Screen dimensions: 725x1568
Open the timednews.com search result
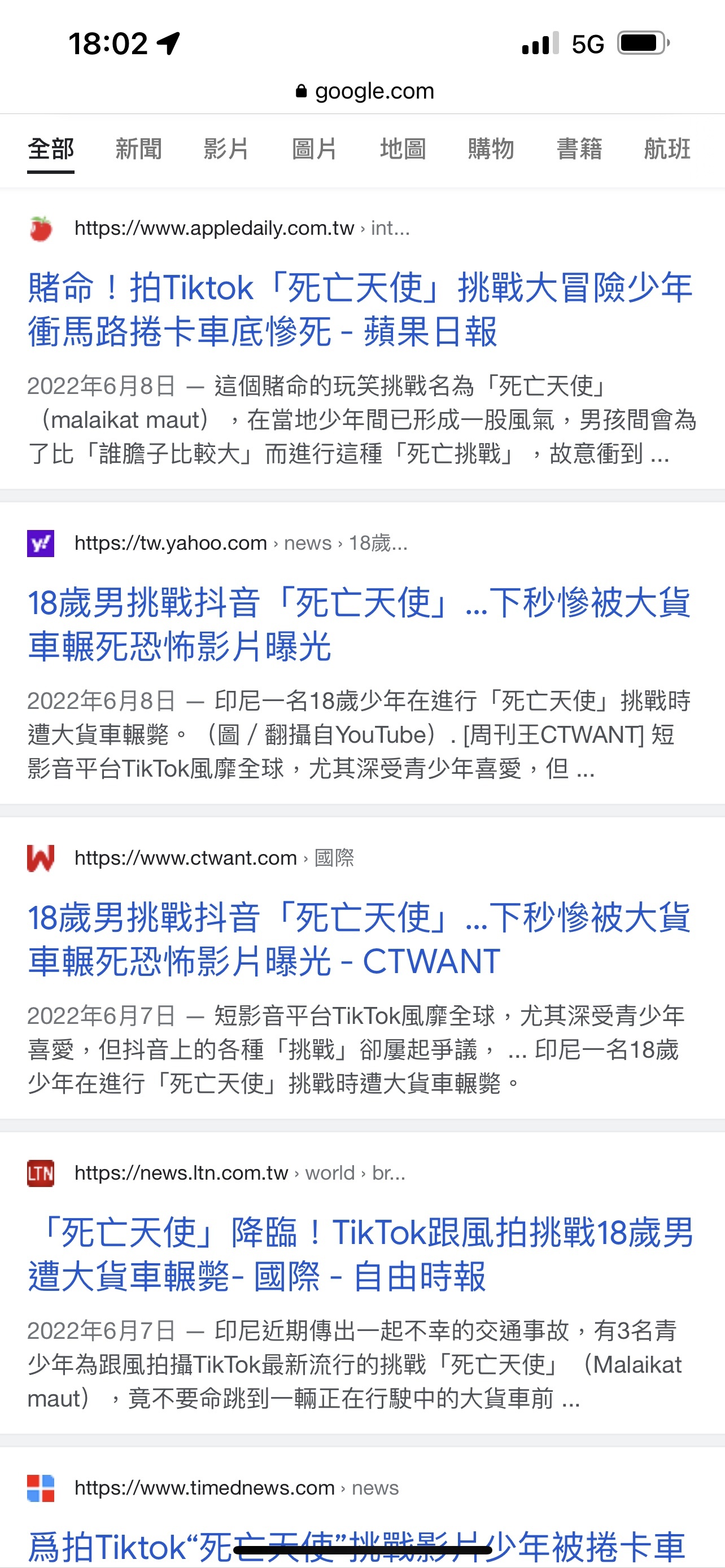tap(357, 1546)
